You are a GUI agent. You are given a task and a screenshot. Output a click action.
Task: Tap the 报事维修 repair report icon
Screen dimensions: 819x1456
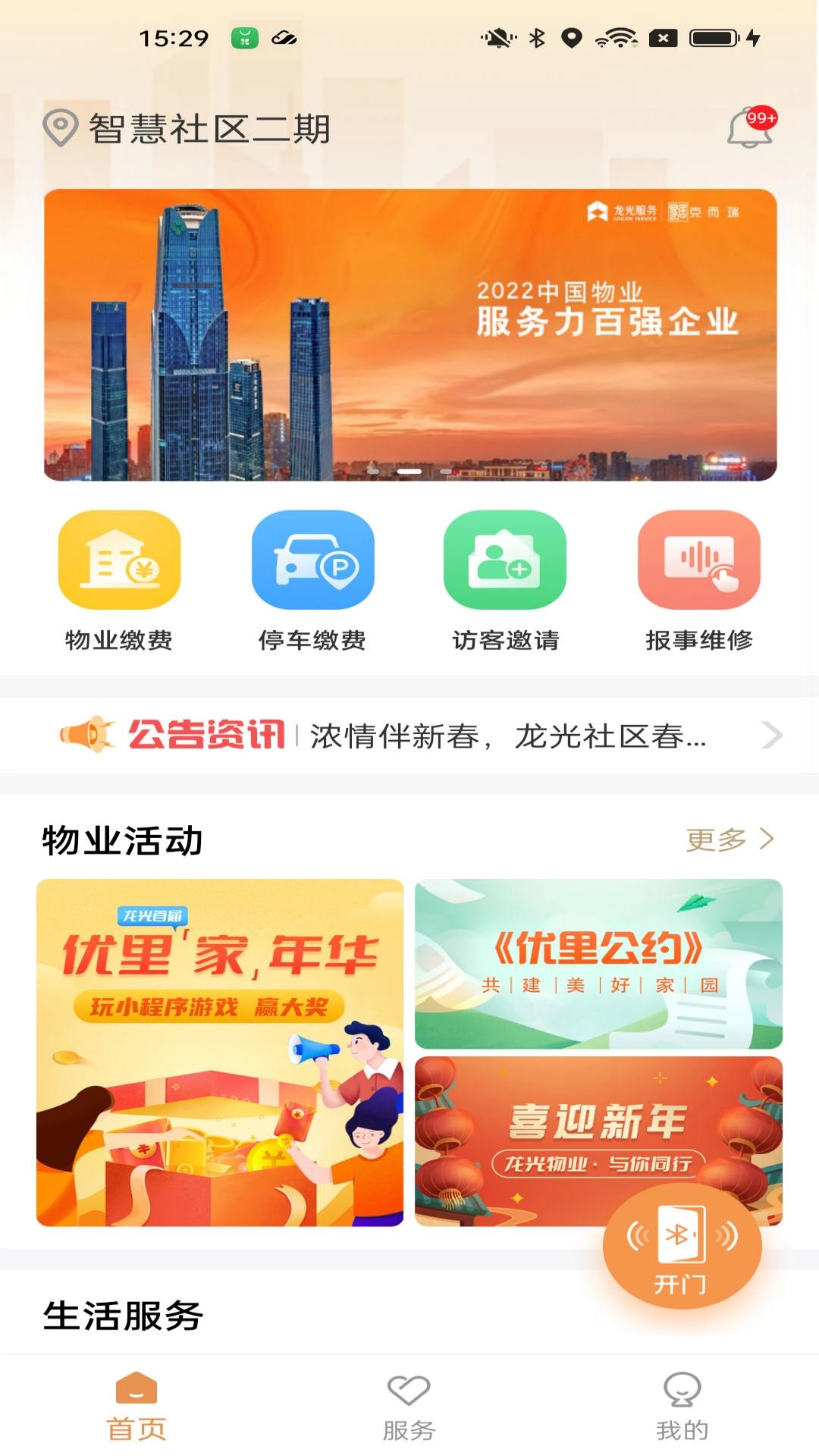click(x=698, y=559)
